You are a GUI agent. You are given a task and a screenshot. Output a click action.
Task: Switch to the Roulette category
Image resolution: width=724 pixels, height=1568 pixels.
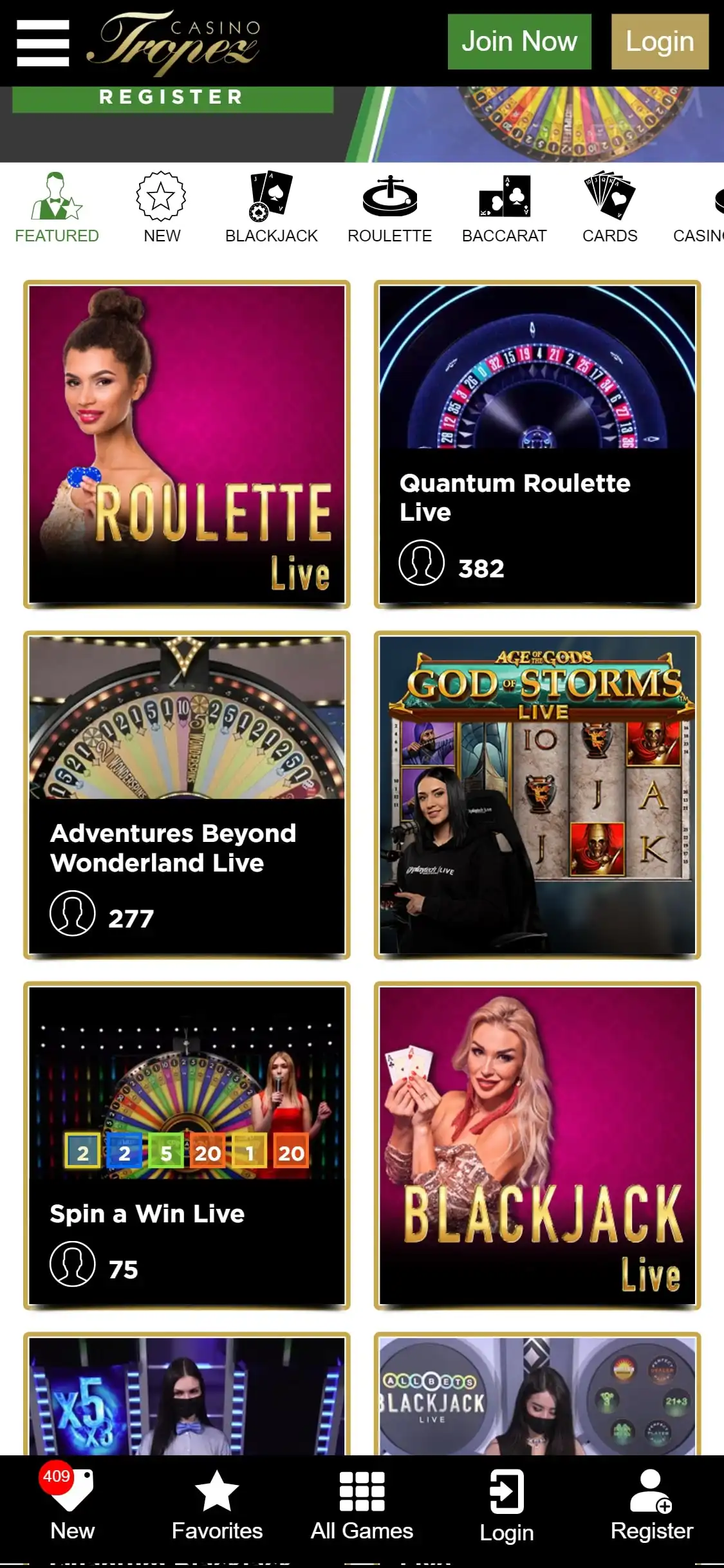click(389, 209)
